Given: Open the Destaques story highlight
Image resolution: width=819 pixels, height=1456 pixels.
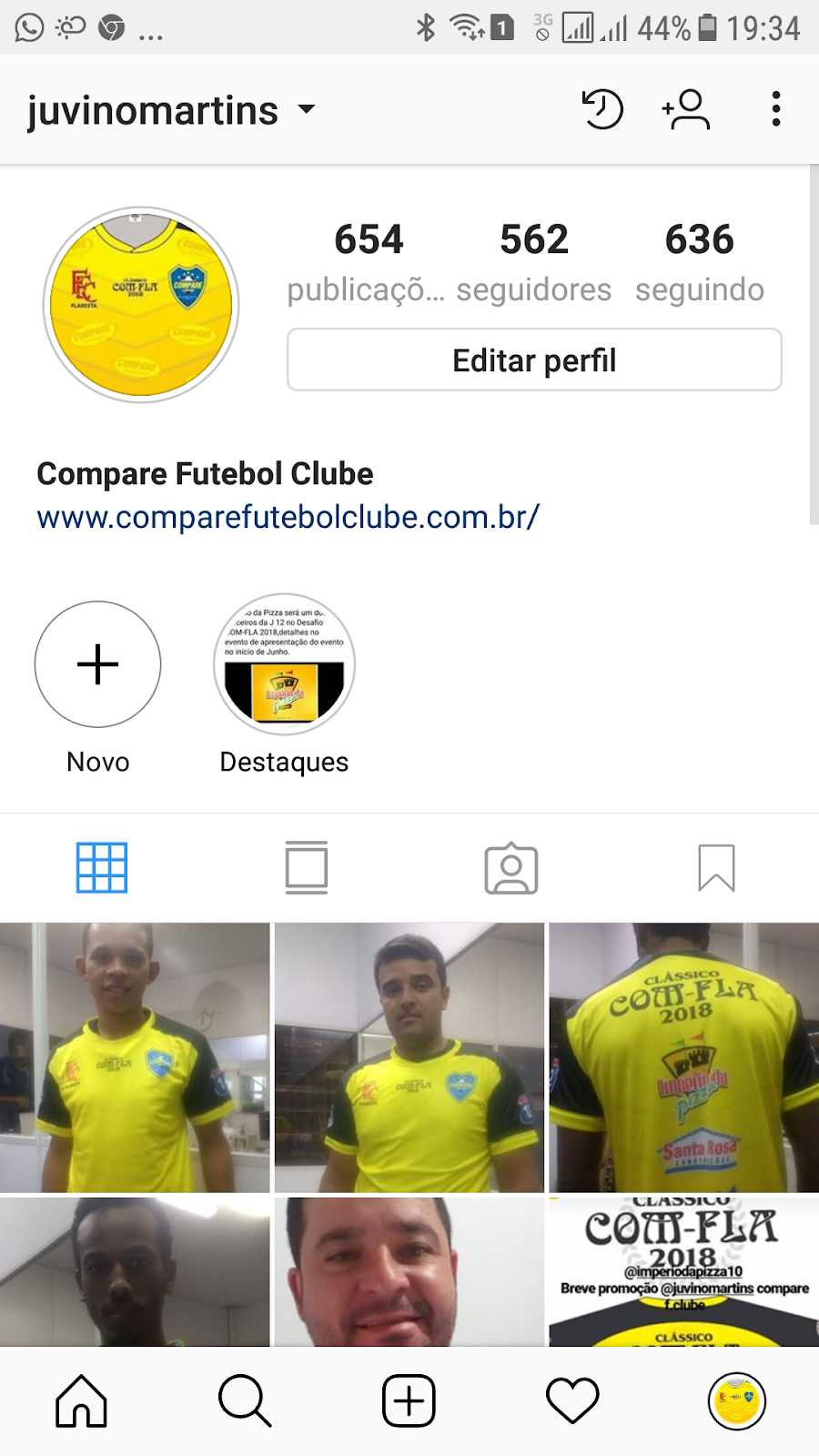Looking at the screenshot, I should (284, 665).
